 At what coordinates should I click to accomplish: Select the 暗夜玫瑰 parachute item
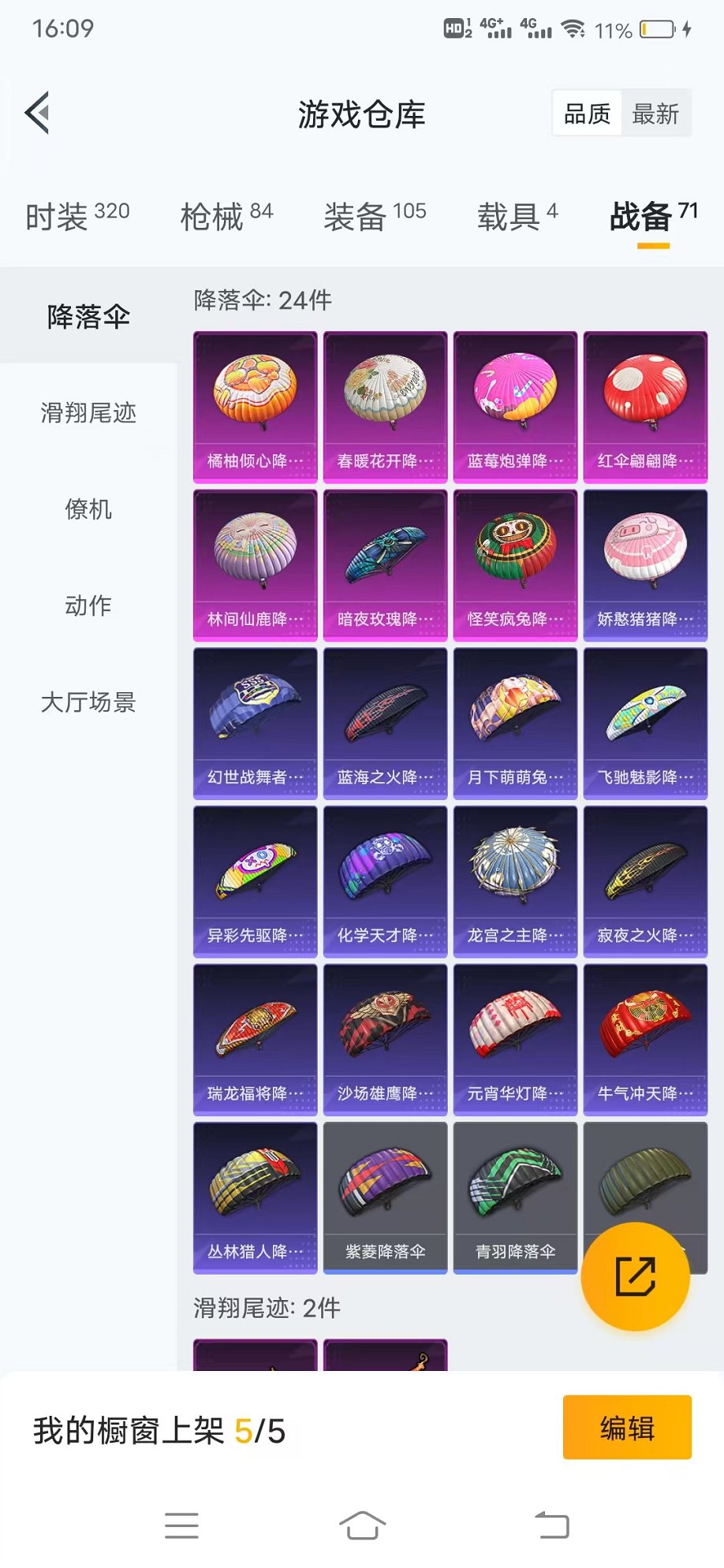[x=385, y=564]
